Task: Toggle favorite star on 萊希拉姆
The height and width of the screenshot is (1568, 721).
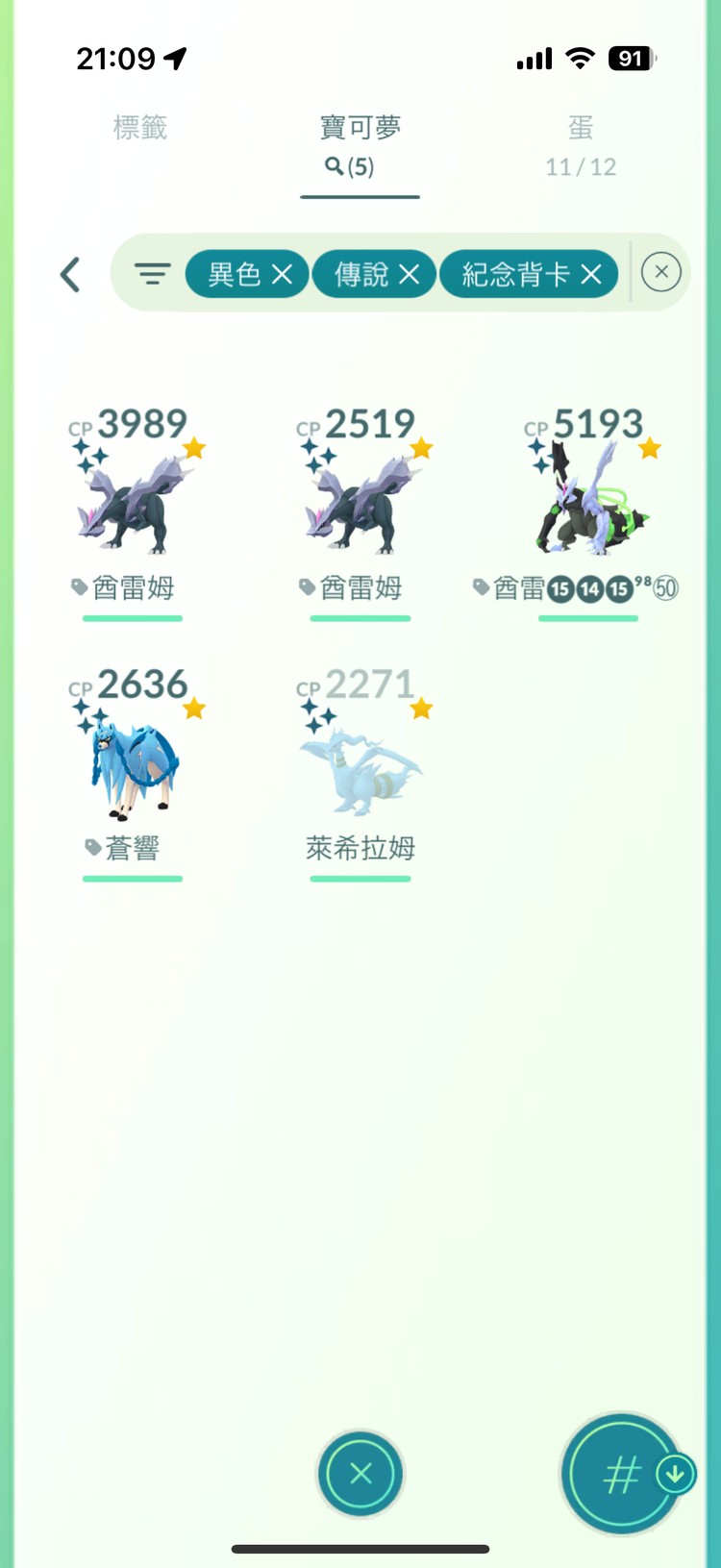Action: click(x=420, y=709)
